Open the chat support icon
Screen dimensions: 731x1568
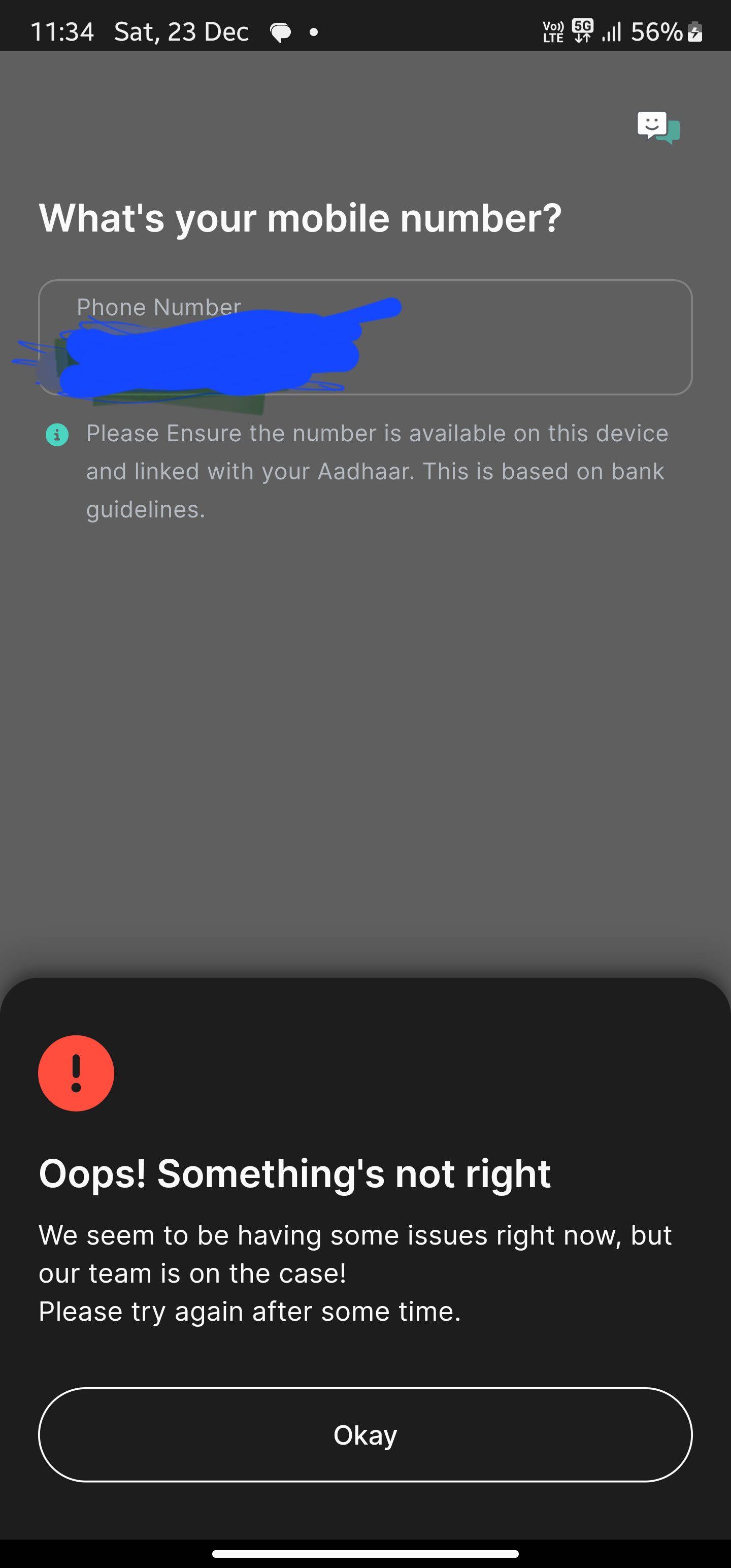pyautogui.click(x=658, y=127)
